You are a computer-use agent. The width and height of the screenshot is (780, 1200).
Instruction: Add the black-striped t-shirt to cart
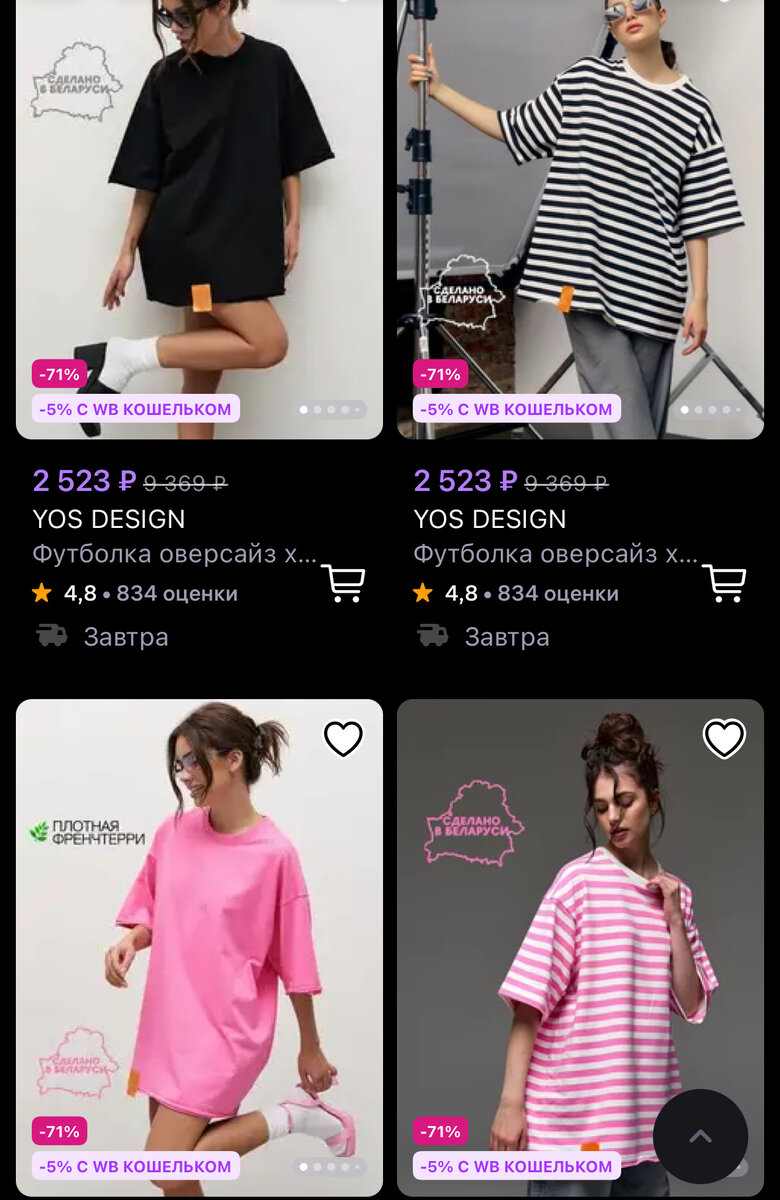click(x=724, y=583)
